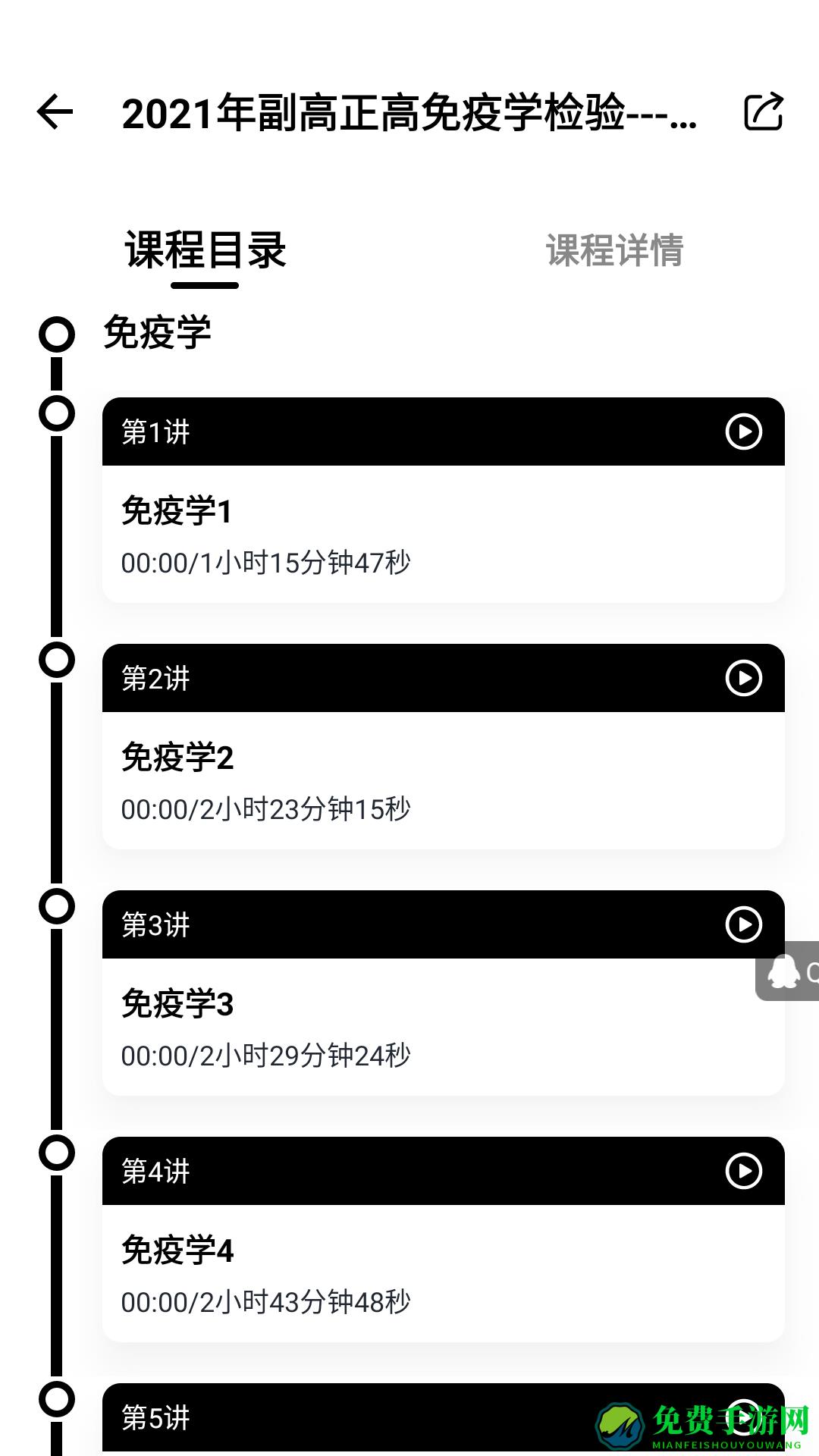Share this course via the share icon
Viewport: 819px width, 1456px height.
(x=762, y=112)
